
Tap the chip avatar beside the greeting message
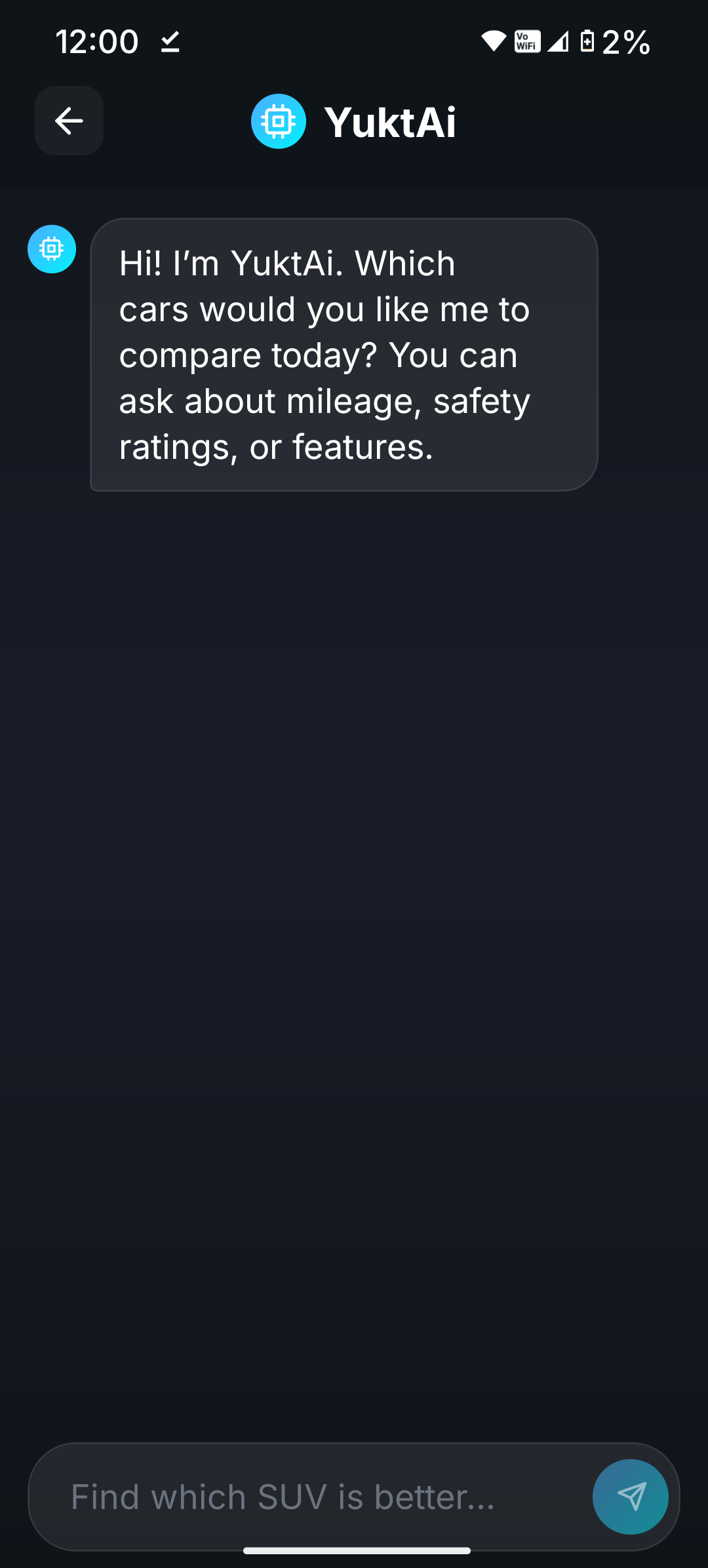pyautogui.click(x=51, y=249)
